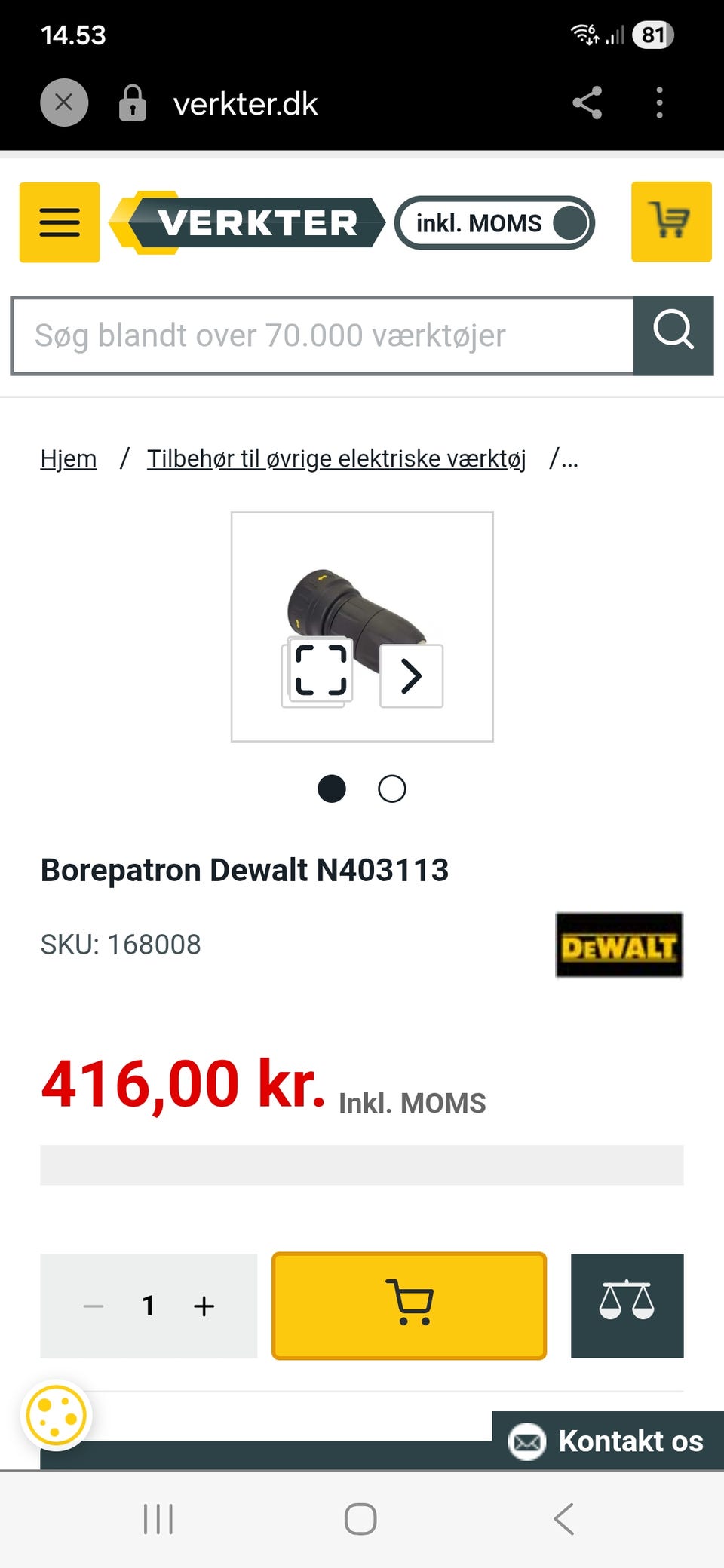The image size is (724, 1568).
Task: Close the browser tab with the X button
Action: [x=64, y=103]
